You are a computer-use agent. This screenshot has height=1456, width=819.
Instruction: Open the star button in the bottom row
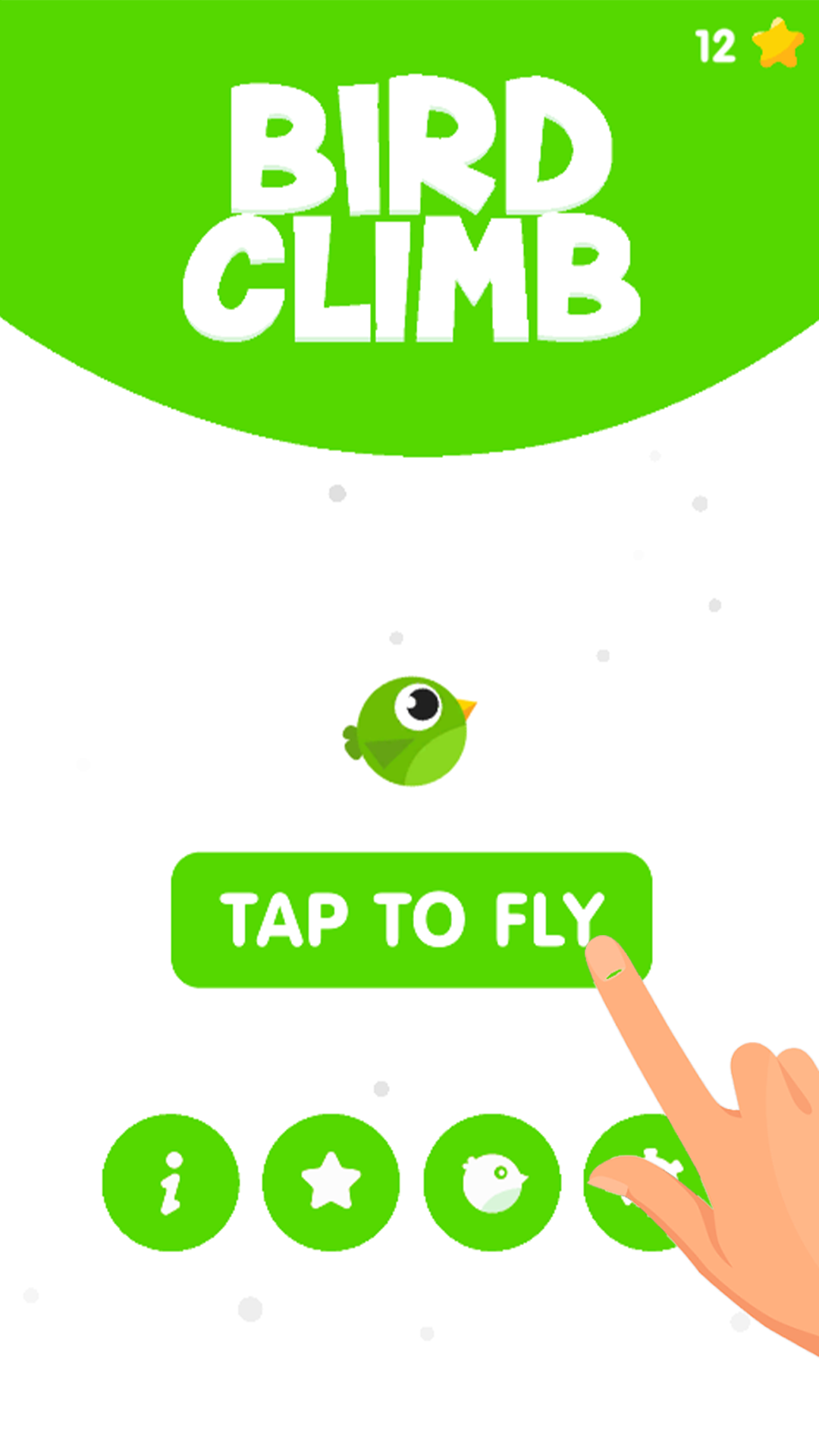(x=331, y=1181)
